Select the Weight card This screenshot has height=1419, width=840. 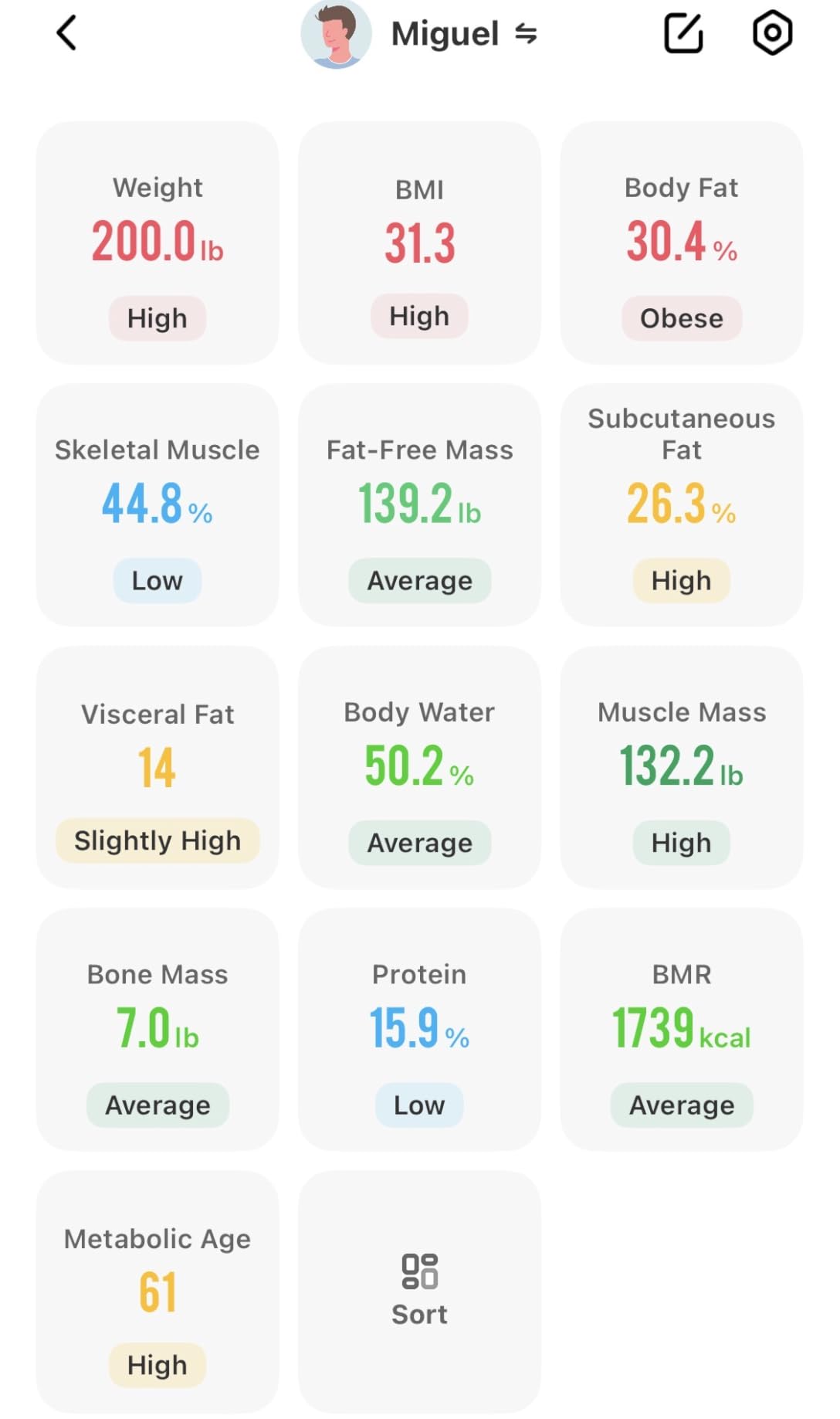[157, 243]
